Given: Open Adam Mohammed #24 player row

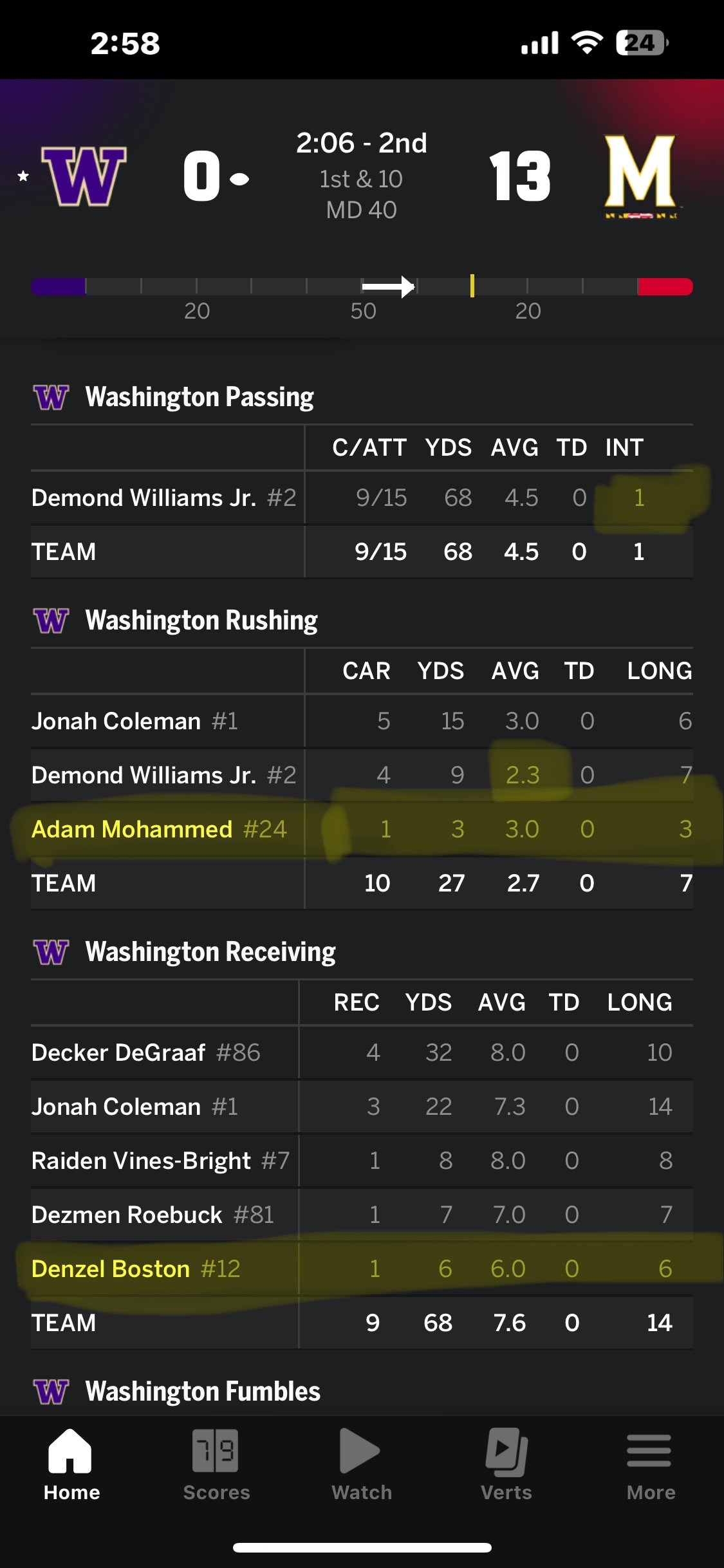Looking at the screenshot, I should coord(158,830).
